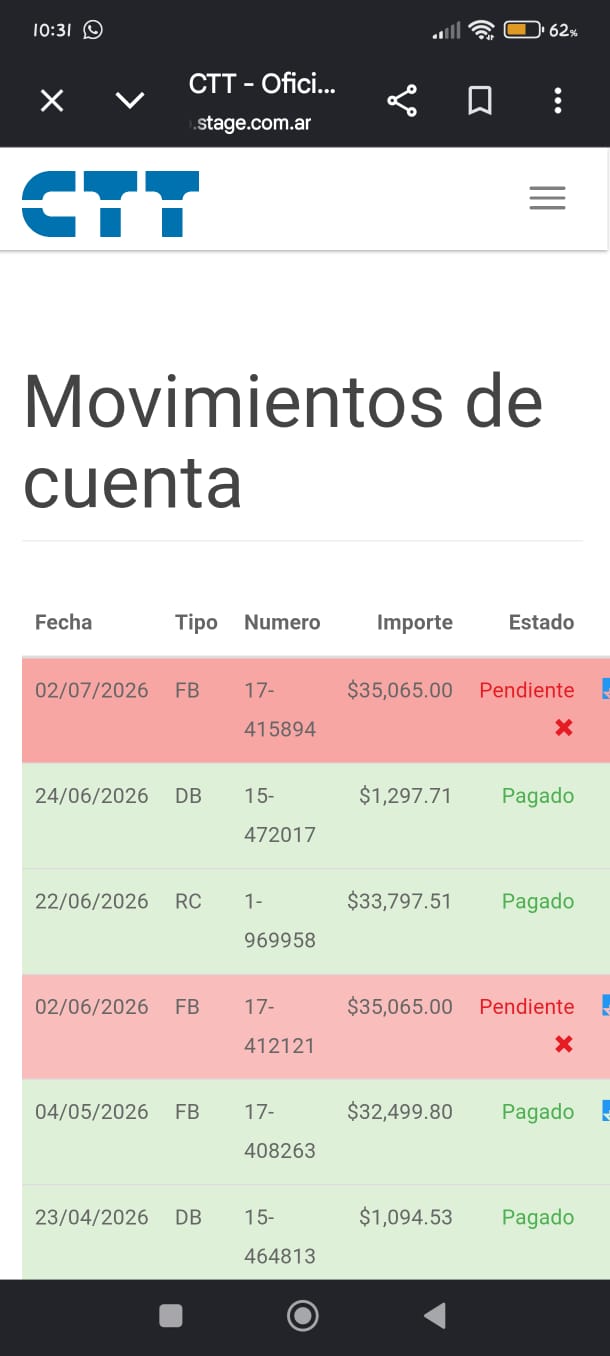Tap the red X on invoice 17-415894
The height and width of the screenshot is (1356, 610).
pyautogui.click(x=564, y=728)
